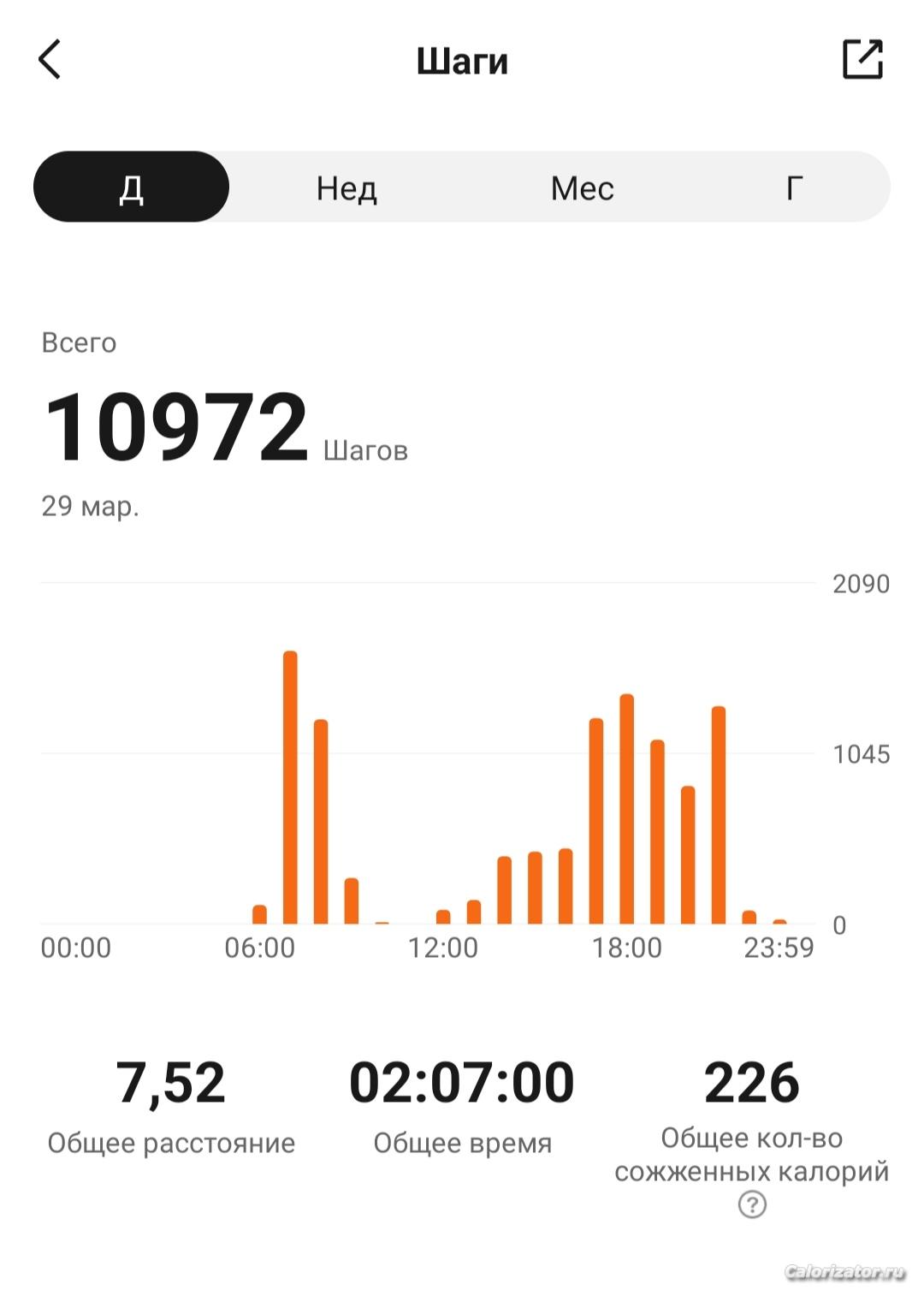Image resolution: width=924 pixels, height=1290 pixels.
Task: Go back from the Шаги screen
Action: pyautogui.click(x=50, y=60)
